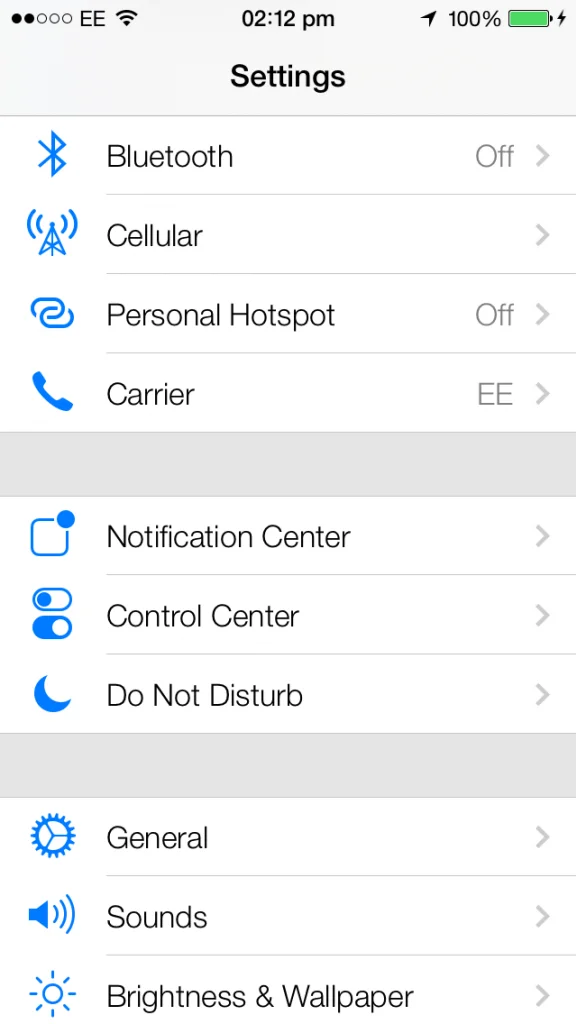Open Do Not Disturb settings

pyautogui.click(x=288, y=694)
